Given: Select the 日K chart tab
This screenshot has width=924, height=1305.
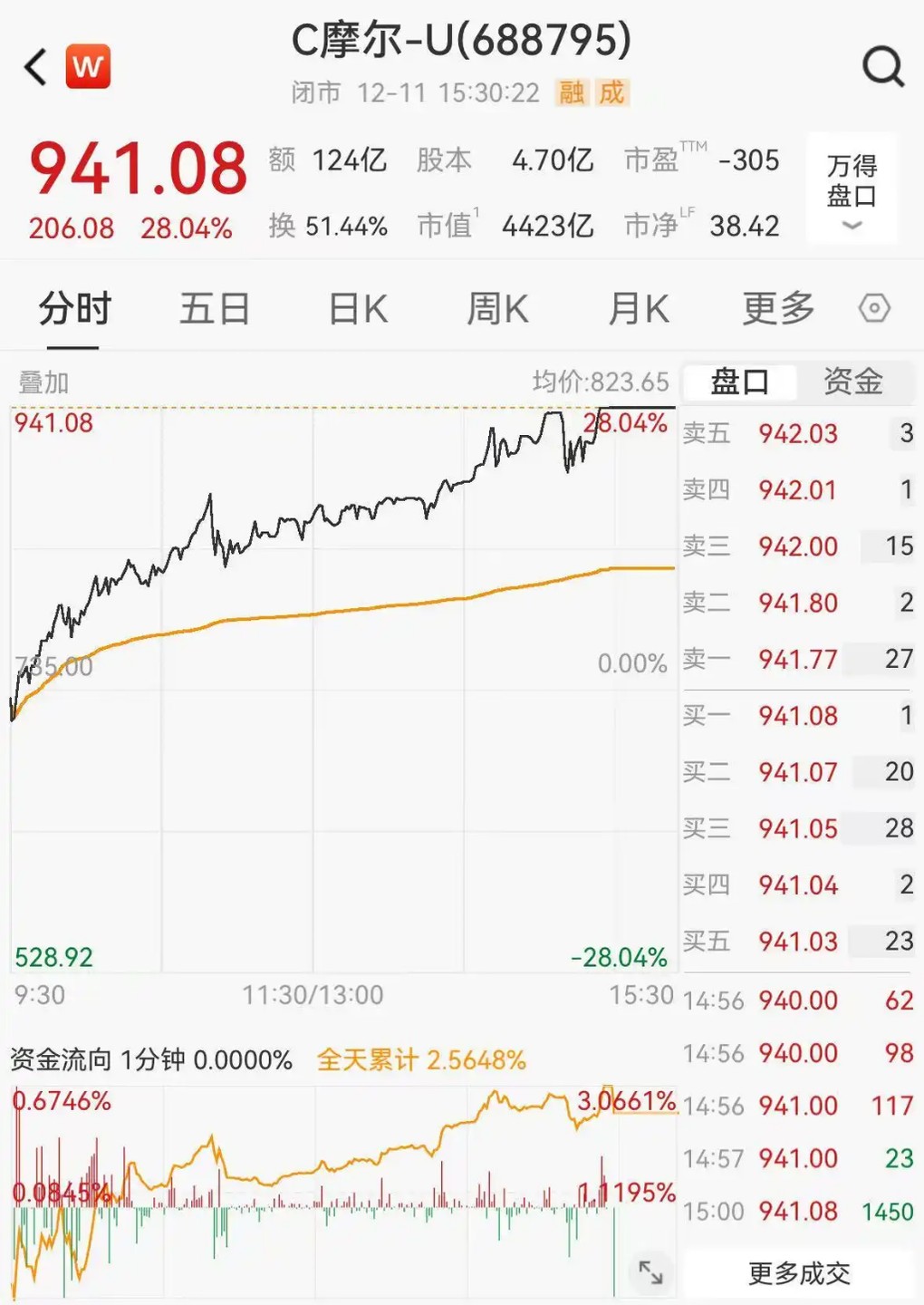Looking at the screenshot, I should pos(358,309).
